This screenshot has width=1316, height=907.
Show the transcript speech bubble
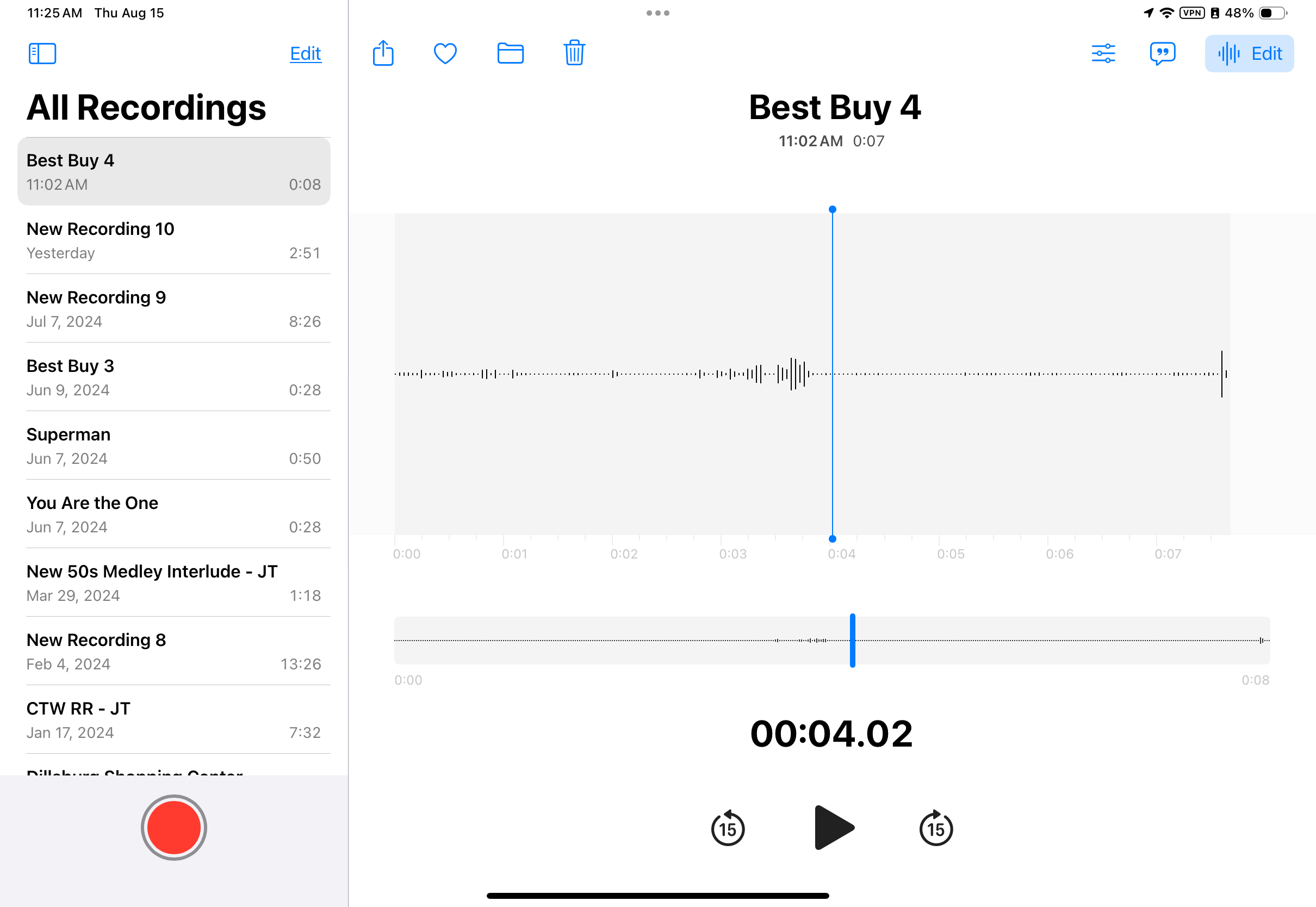(x=1162, y=53)
